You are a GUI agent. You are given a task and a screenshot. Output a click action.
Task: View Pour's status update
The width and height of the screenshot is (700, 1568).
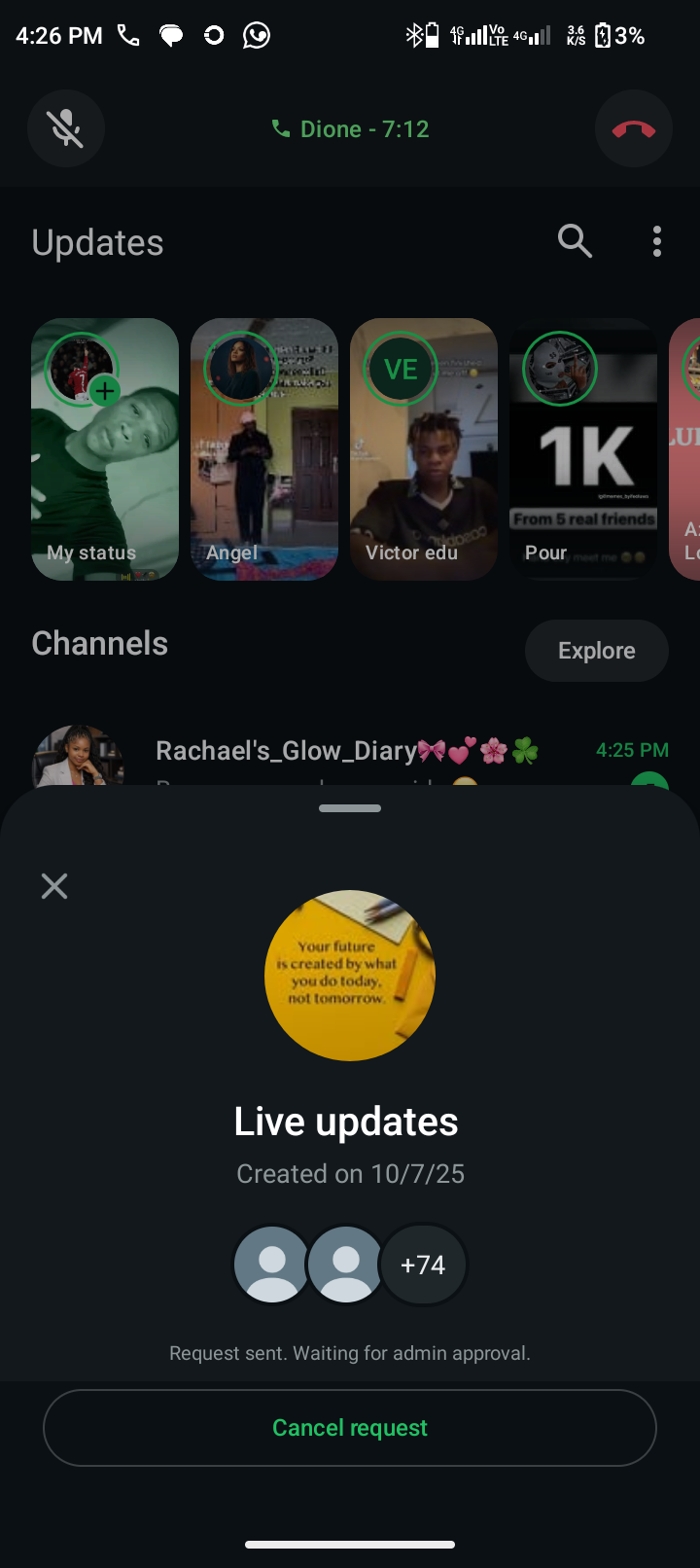(583, 449)
